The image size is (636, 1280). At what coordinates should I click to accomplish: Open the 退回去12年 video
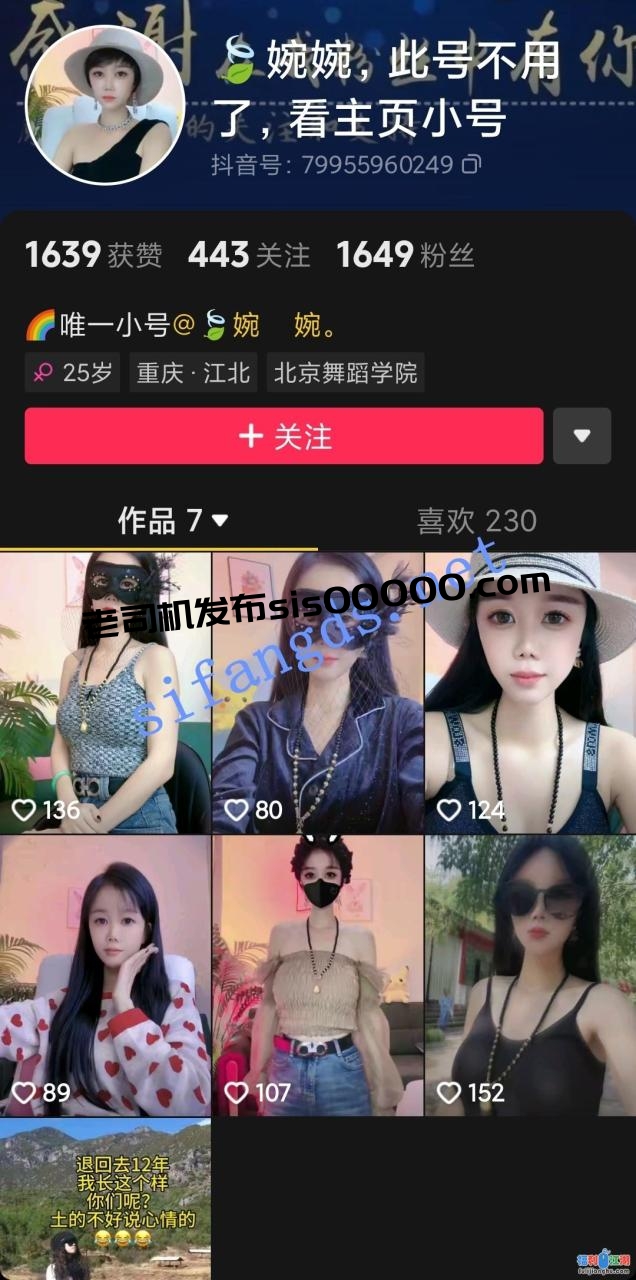(x=105, y=1200)
